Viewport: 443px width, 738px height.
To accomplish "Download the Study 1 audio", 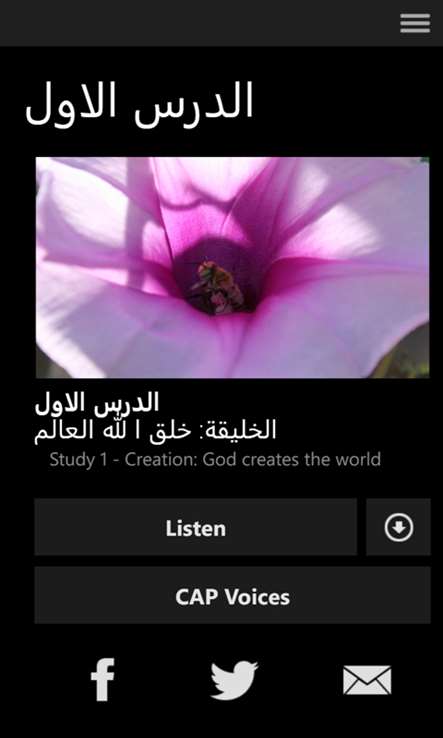I will (x=398, y=527).
